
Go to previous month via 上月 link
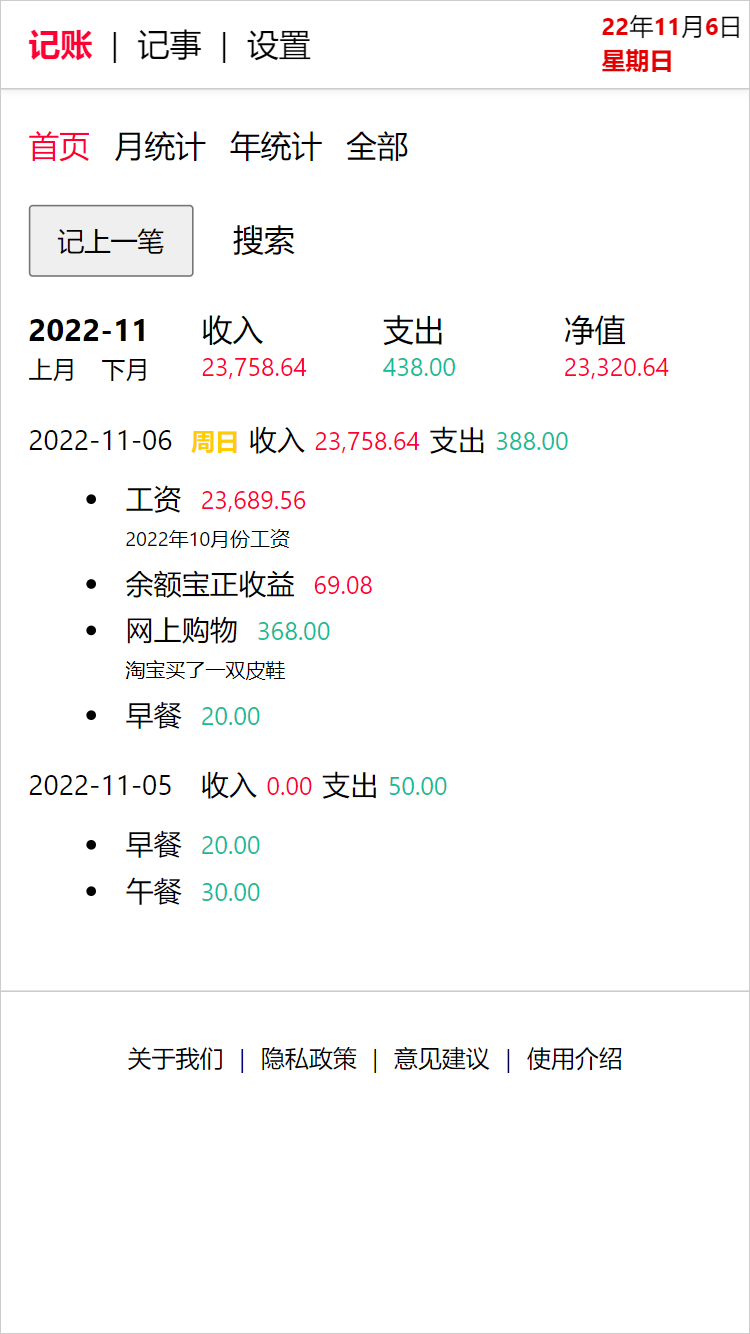click(51, 369)
